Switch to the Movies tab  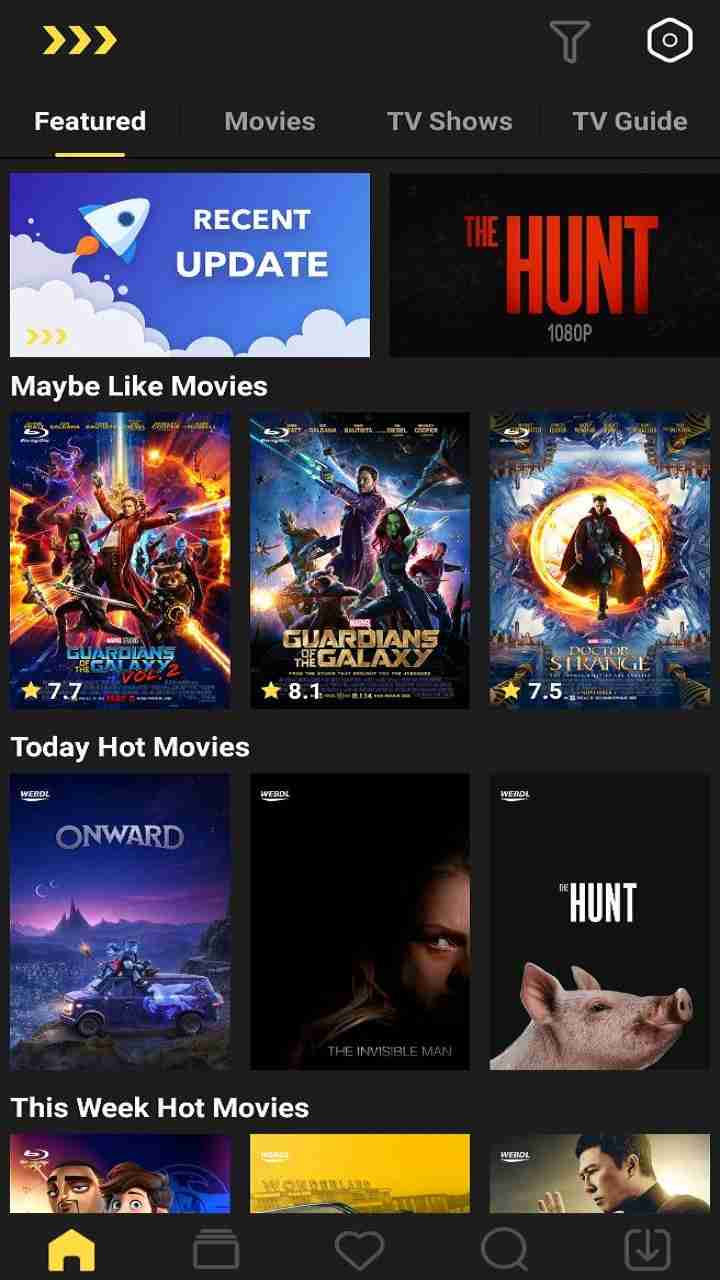(x=270, y=121)
